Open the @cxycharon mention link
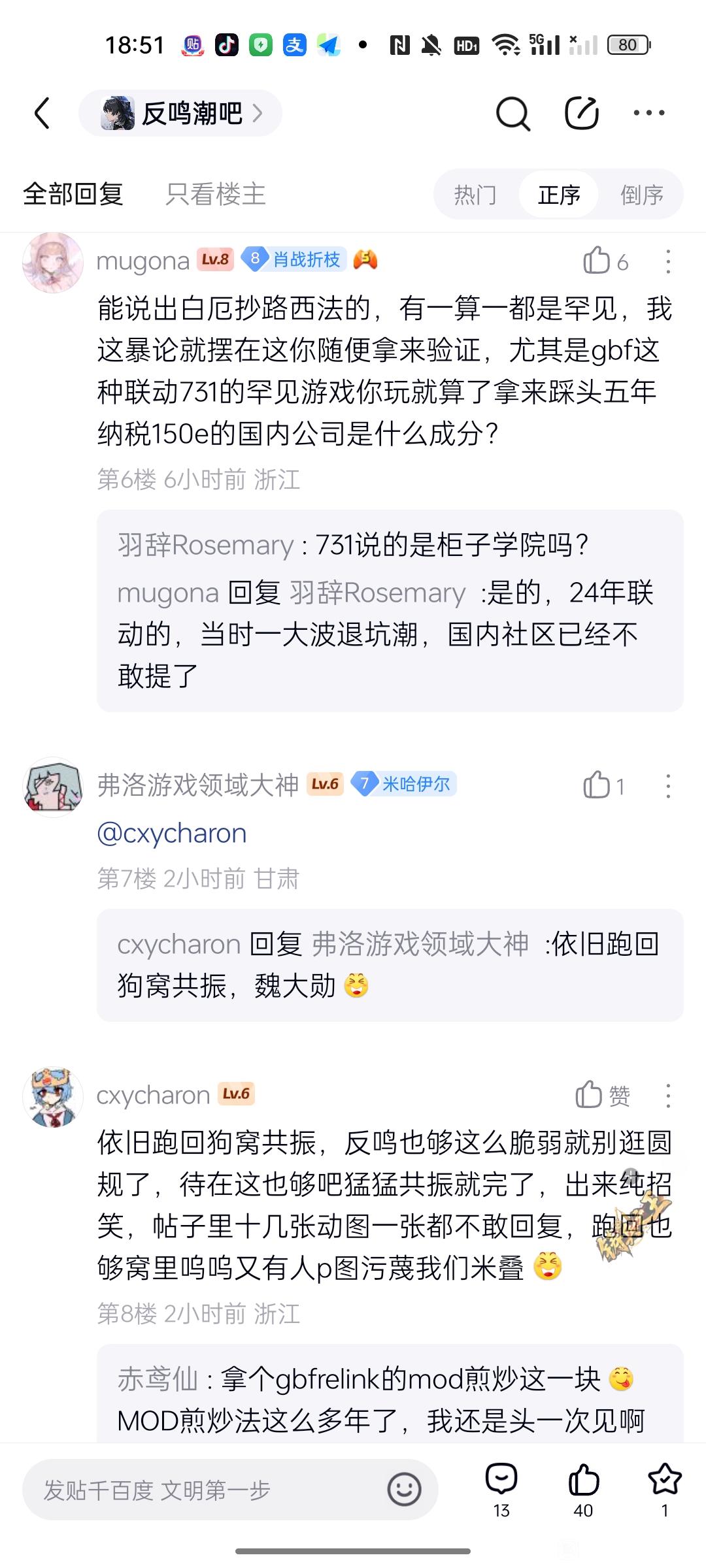 tap(172, 834)
